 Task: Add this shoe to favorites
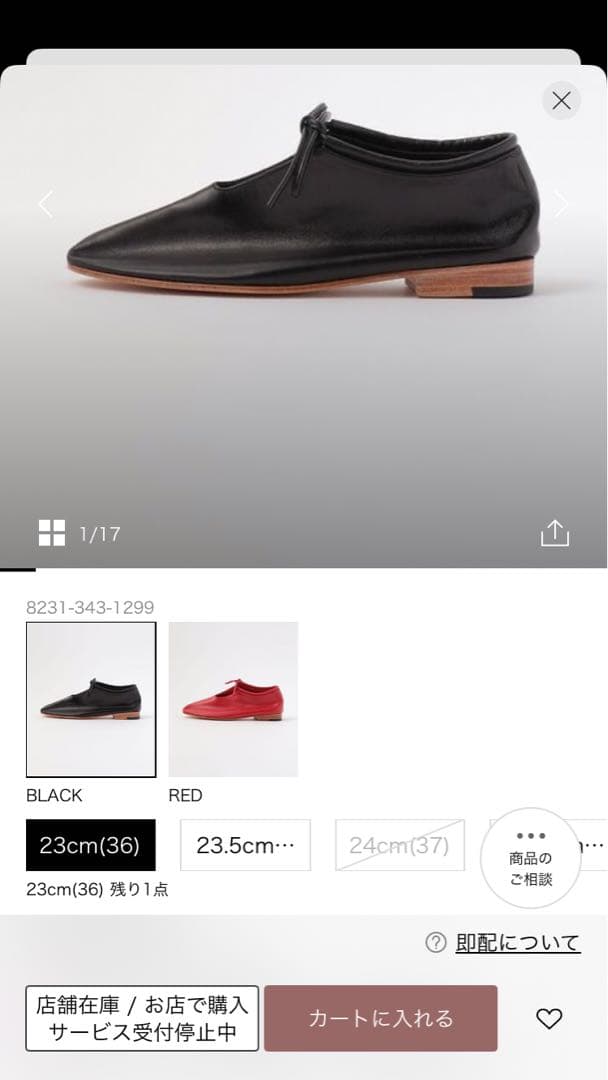[549, 1018]
